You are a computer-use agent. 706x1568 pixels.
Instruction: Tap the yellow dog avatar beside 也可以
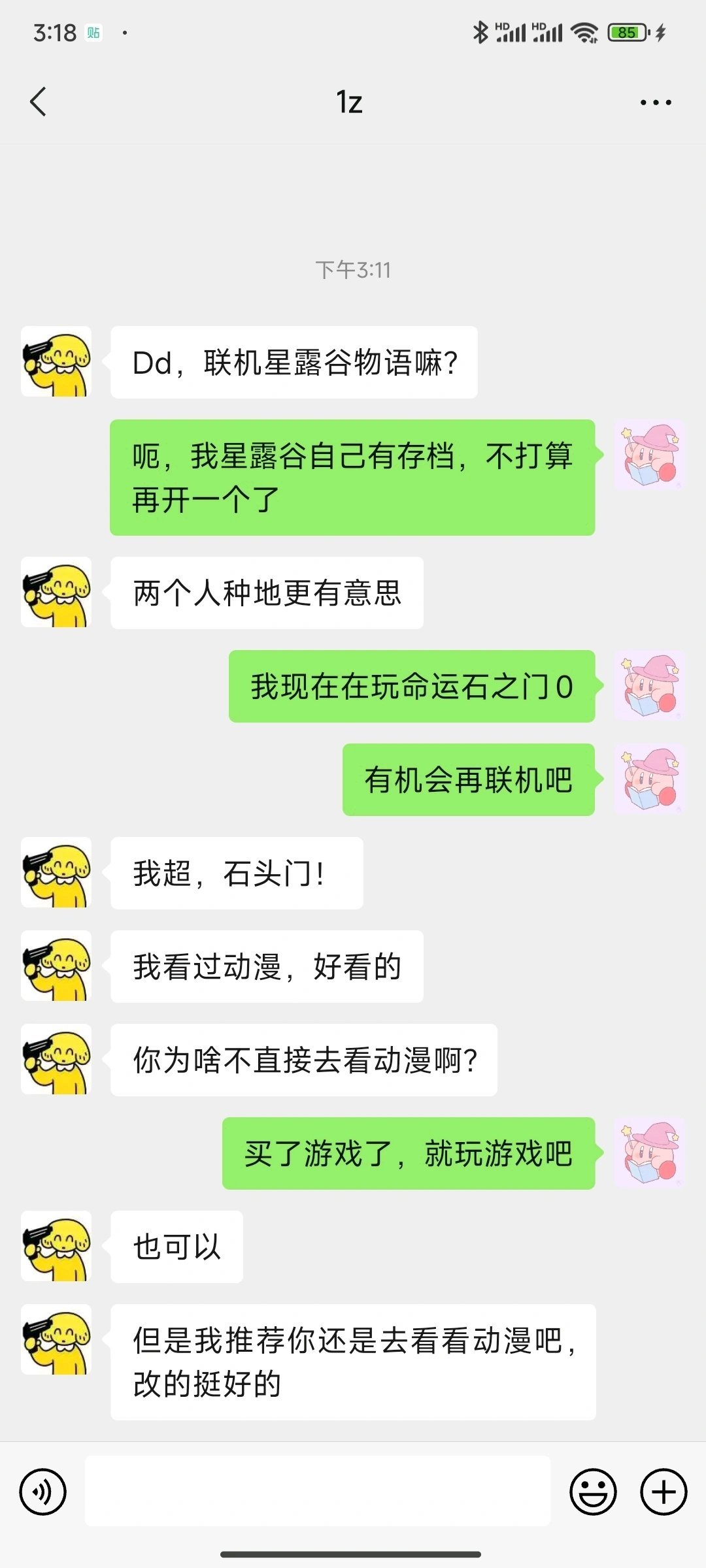coord(56,1246)
